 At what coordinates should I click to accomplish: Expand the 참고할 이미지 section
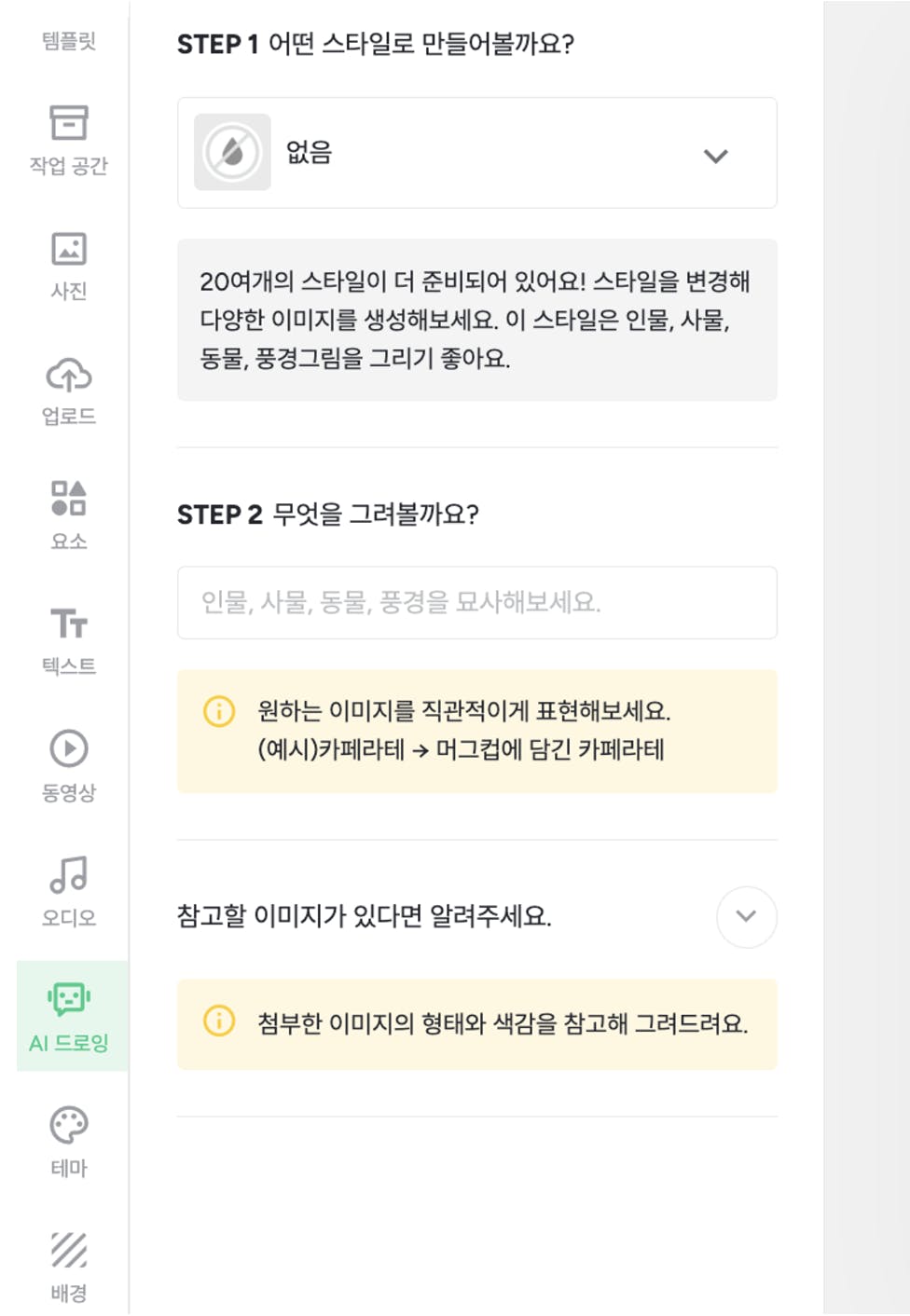pyautogui.click(x=746, y=916)
